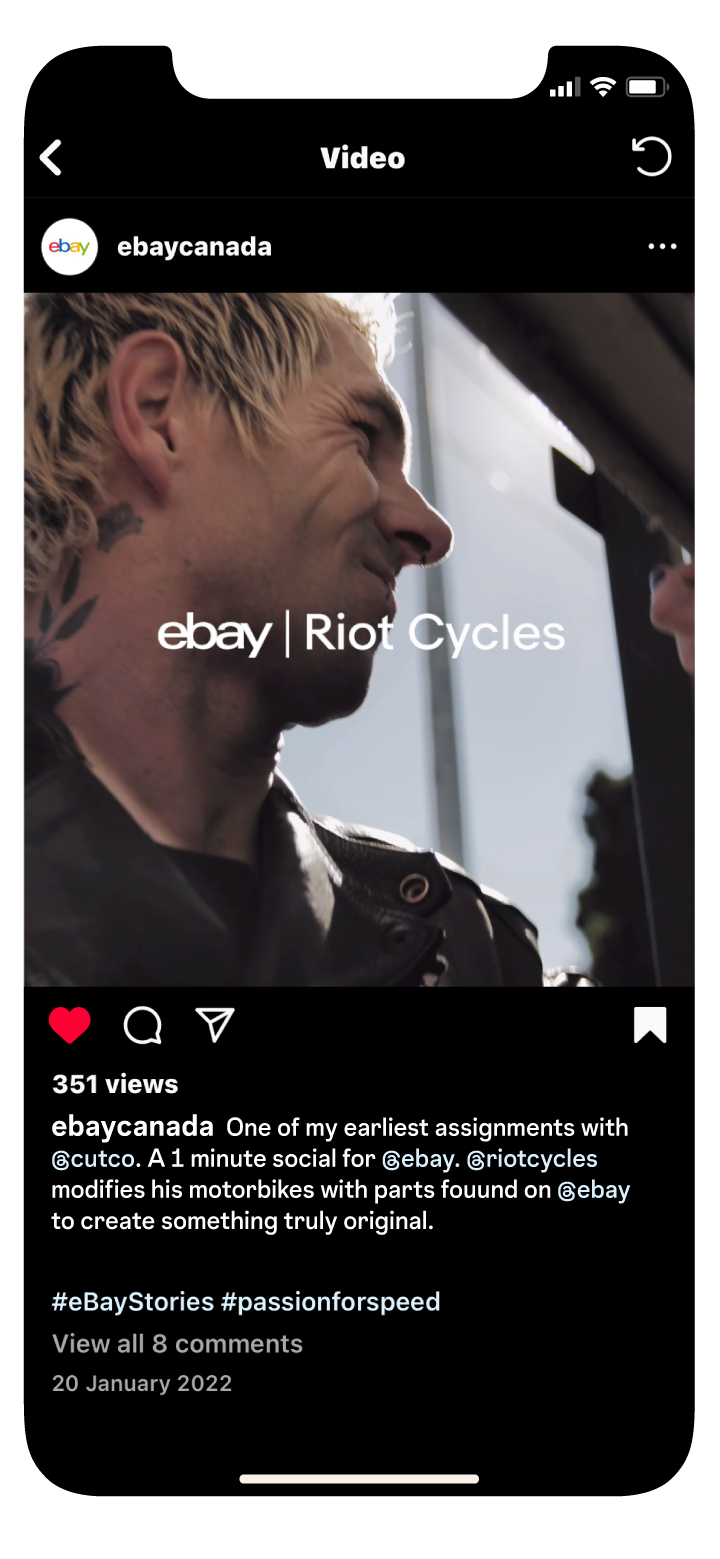Open the comment bubble icon

(x=142, y=1025)
